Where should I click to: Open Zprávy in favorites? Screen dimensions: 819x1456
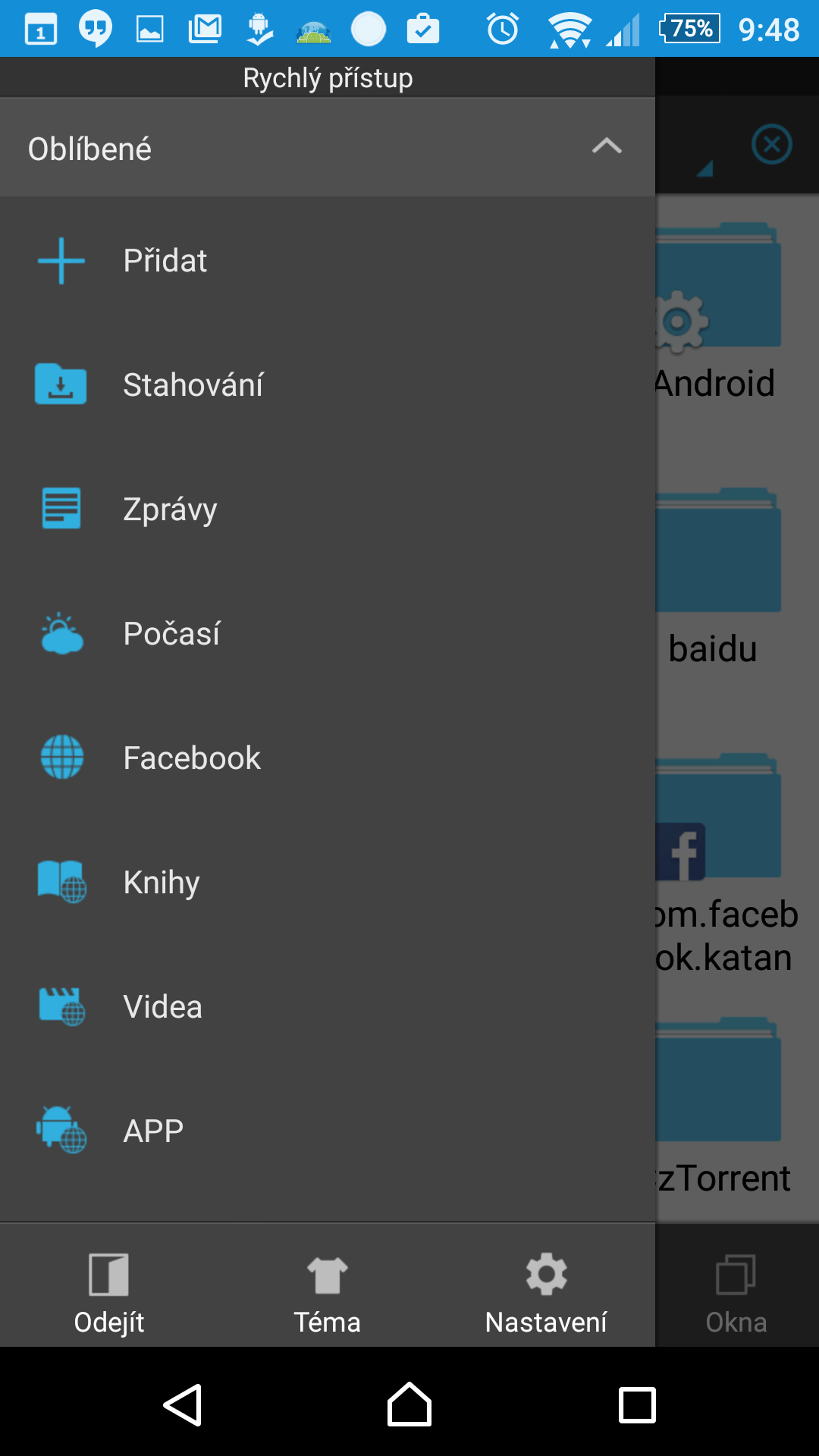point(328,510)
